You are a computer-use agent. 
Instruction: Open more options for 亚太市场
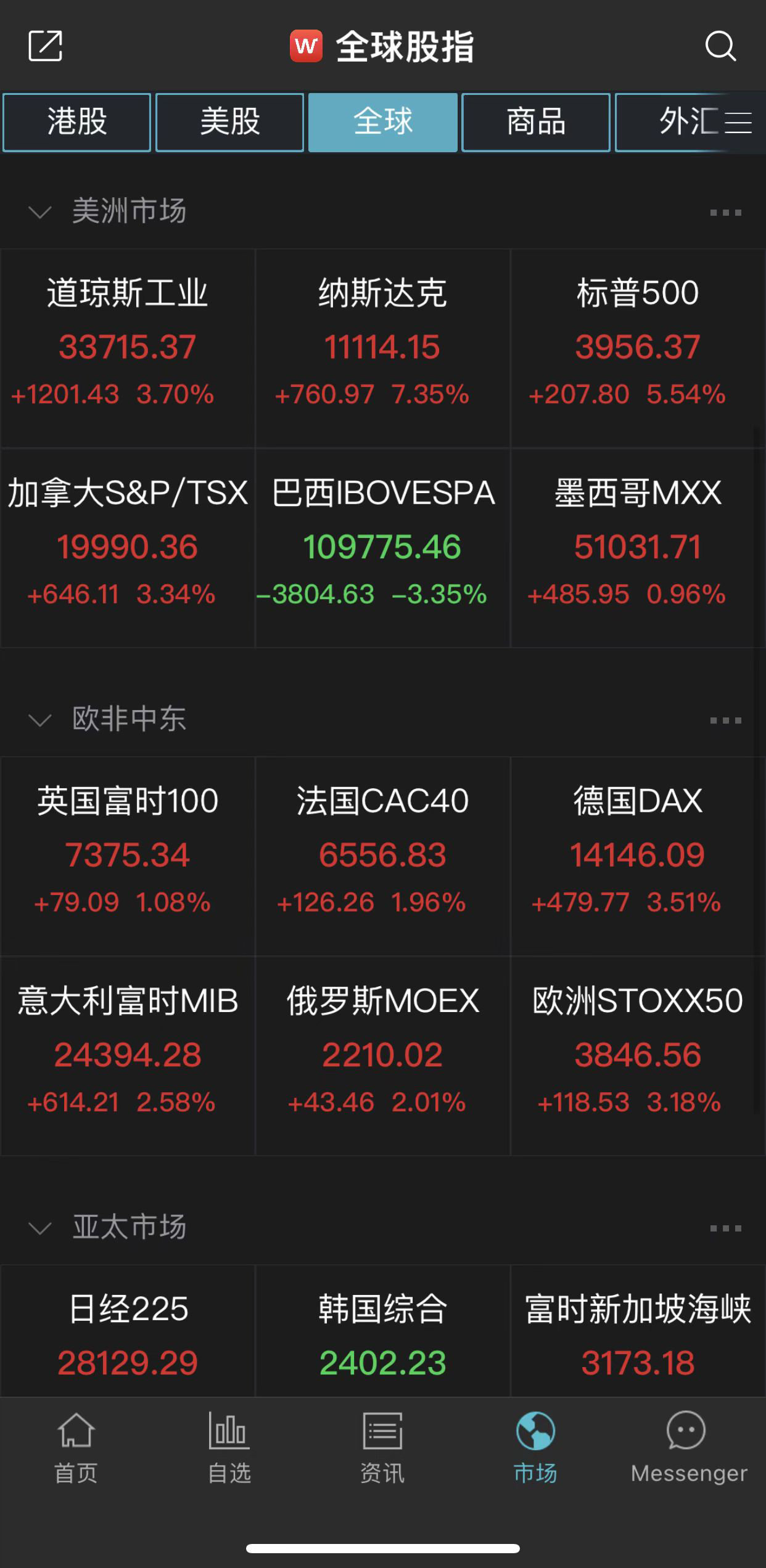pos(725,1228)
